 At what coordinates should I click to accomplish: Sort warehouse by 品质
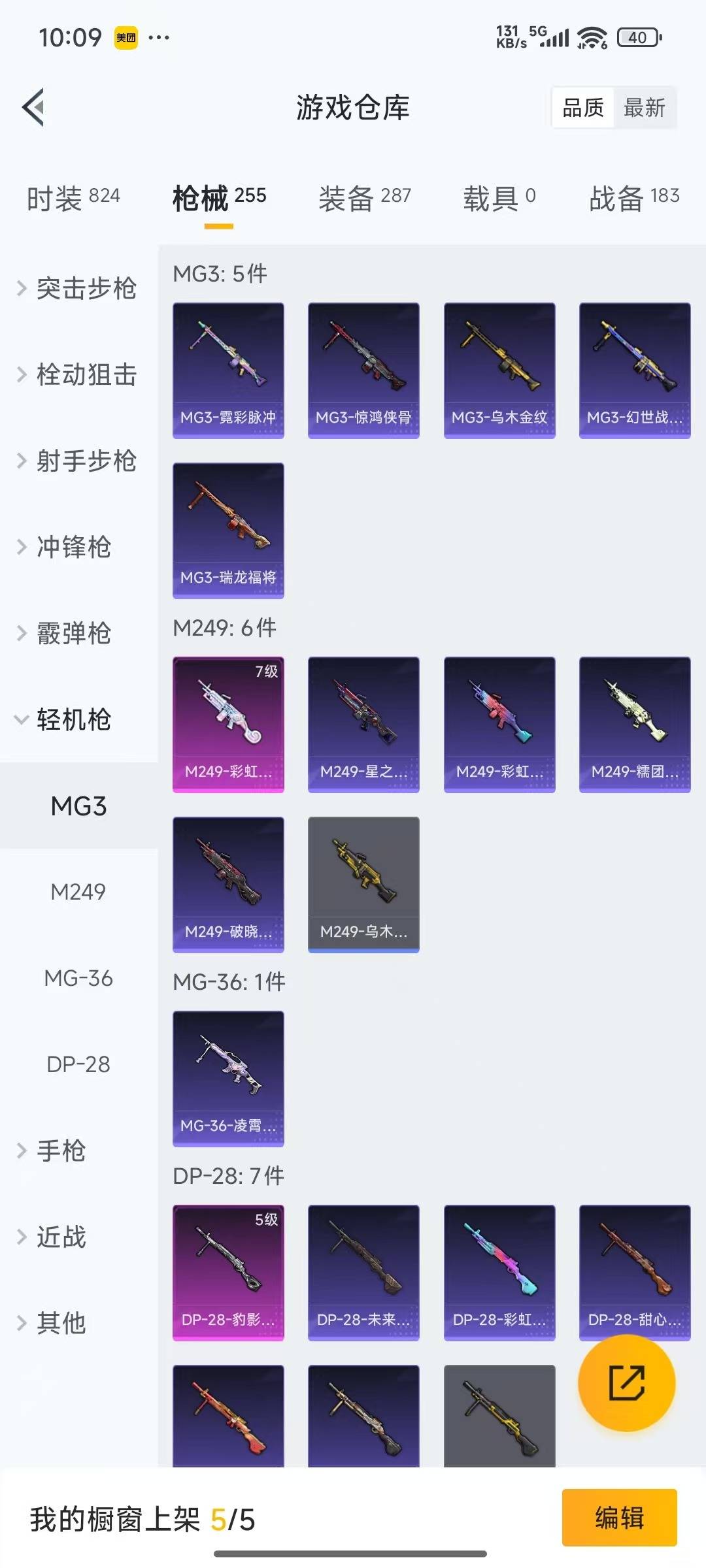tap(583, 108)
